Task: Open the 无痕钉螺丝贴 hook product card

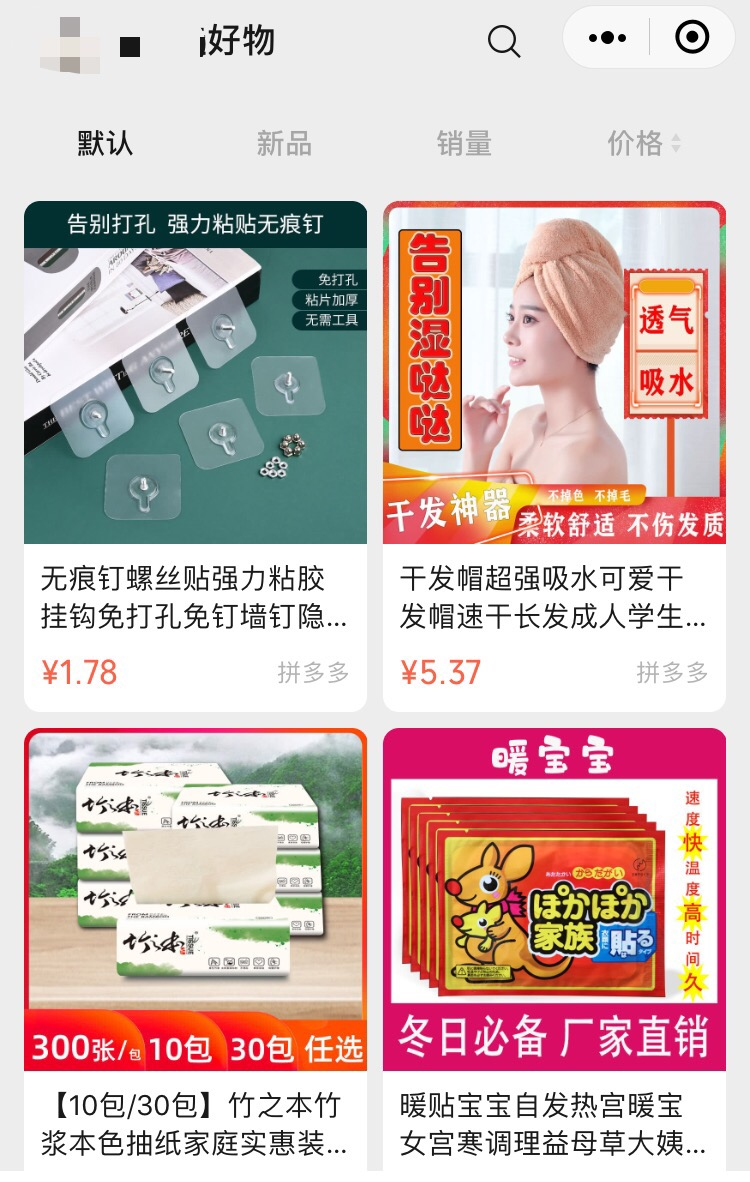Action: 195,455
